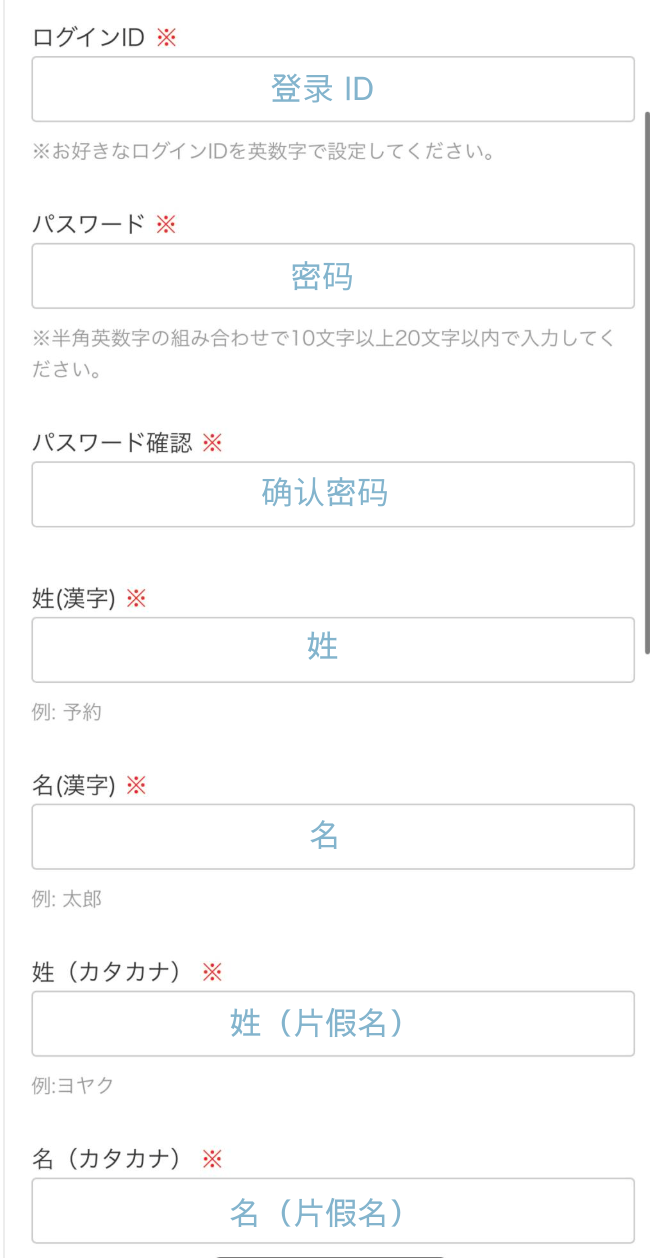This screenshot has height=1258, width=650.
Task: Focus the ログインID input field
Action: click(x=333, y=89)
